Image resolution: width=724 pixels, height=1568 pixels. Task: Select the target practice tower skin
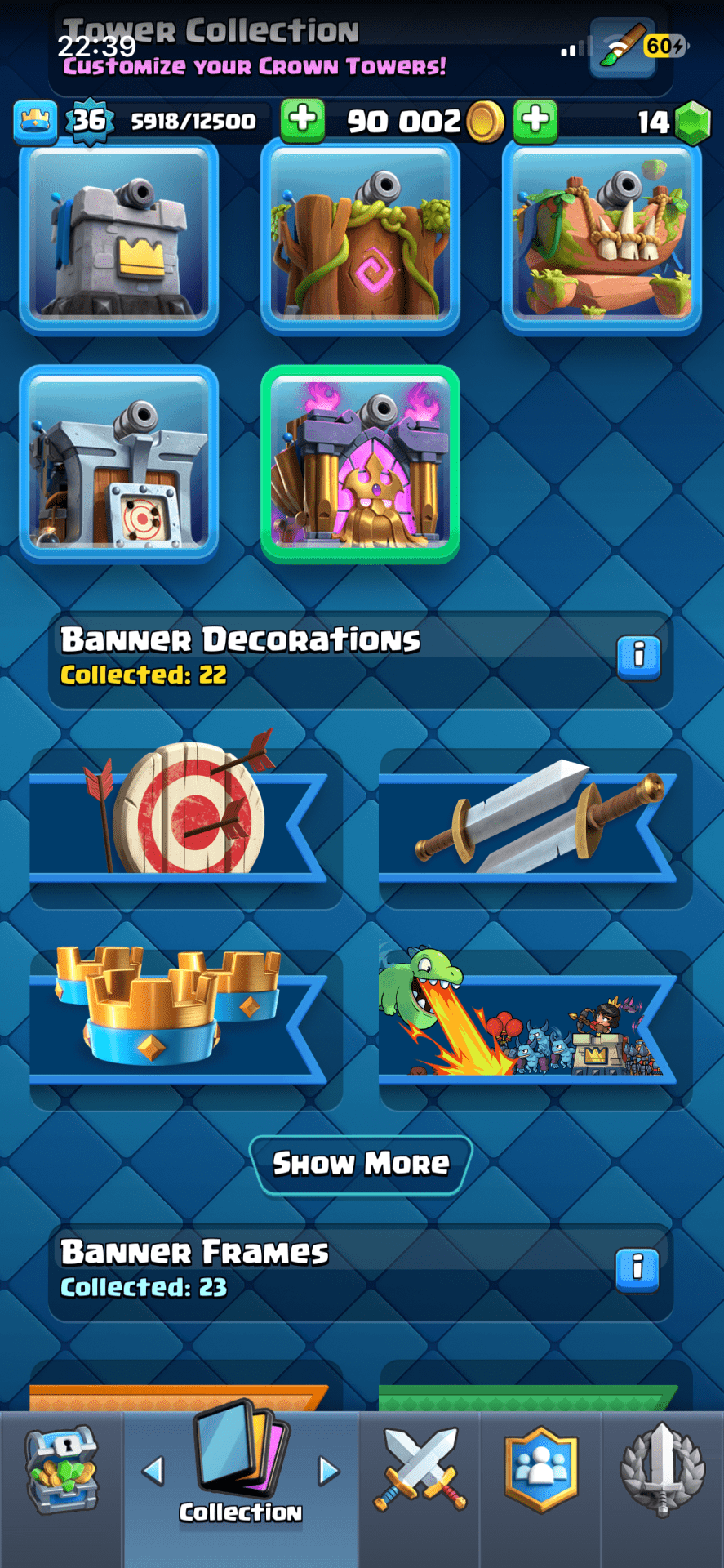119,464
